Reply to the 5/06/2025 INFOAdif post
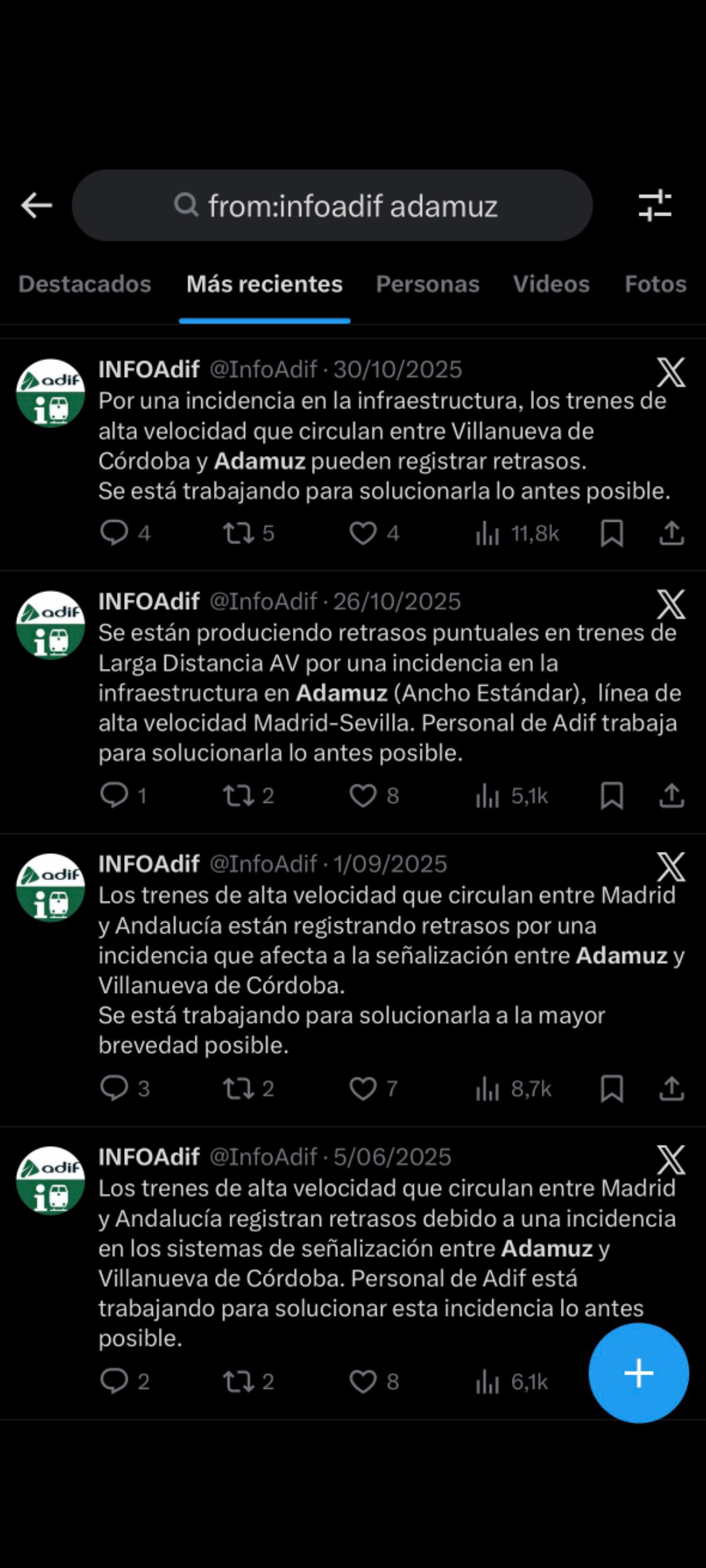This screenshot has width=706, height=1568. (x=114, y=1381)
